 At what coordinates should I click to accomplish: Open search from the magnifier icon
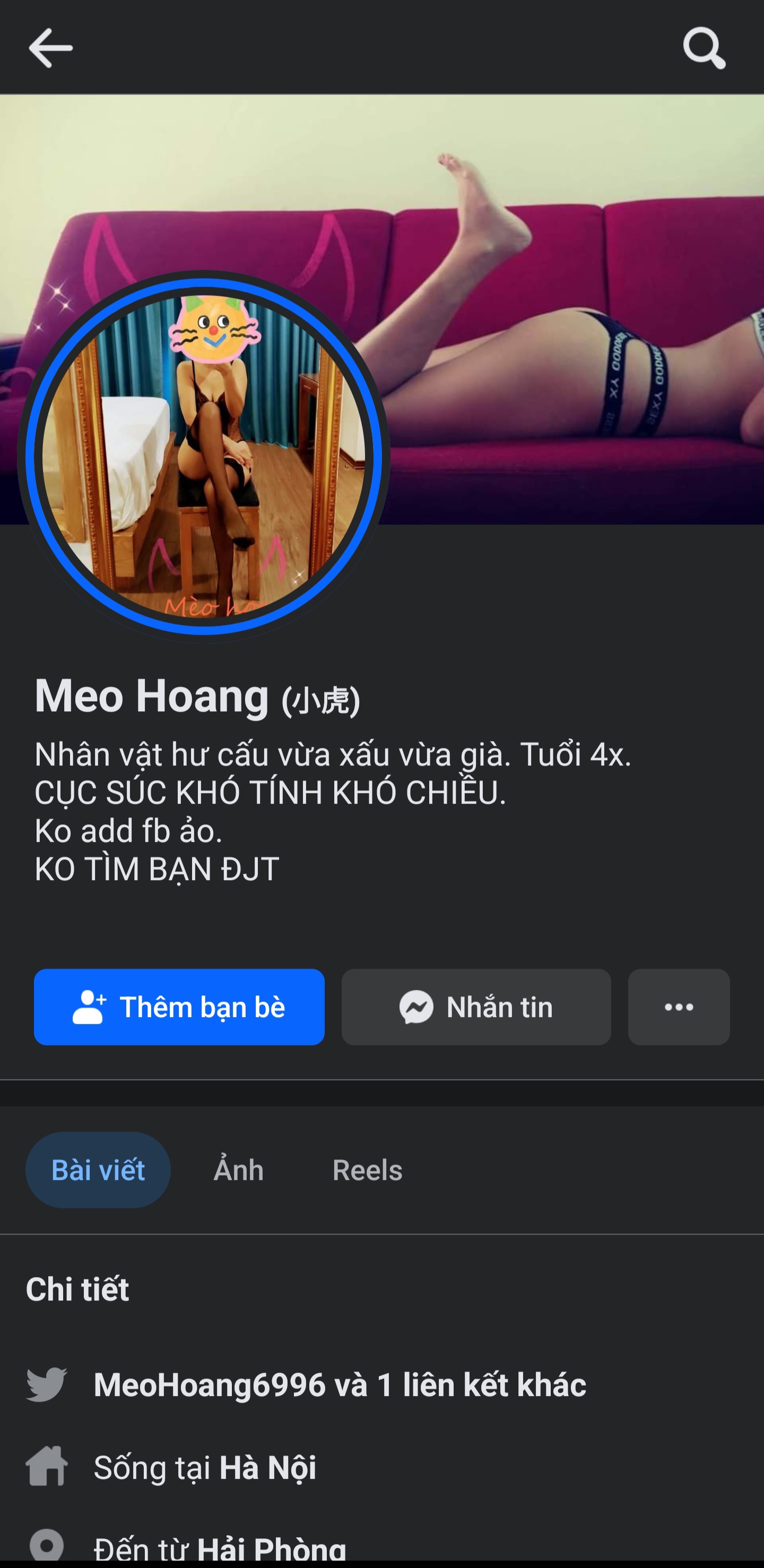click(704, 47)
